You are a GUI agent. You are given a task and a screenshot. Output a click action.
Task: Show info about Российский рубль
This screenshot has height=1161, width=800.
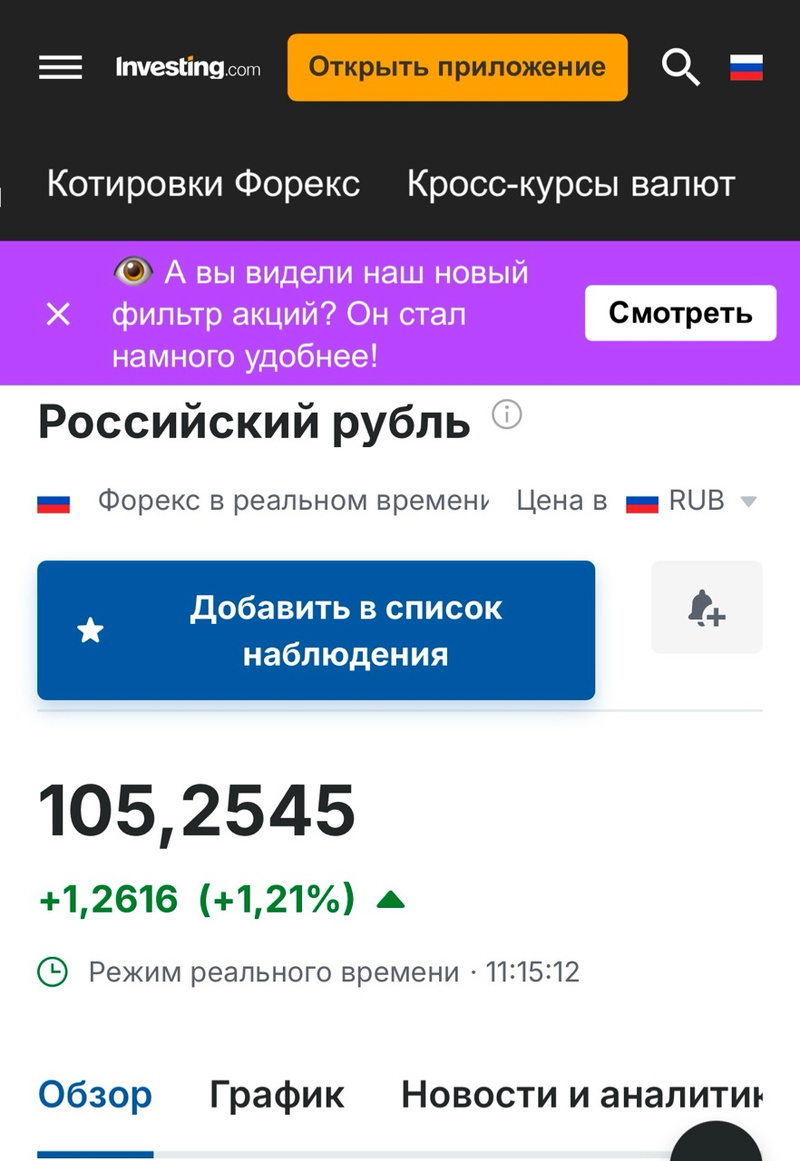[x=508, y=414]
